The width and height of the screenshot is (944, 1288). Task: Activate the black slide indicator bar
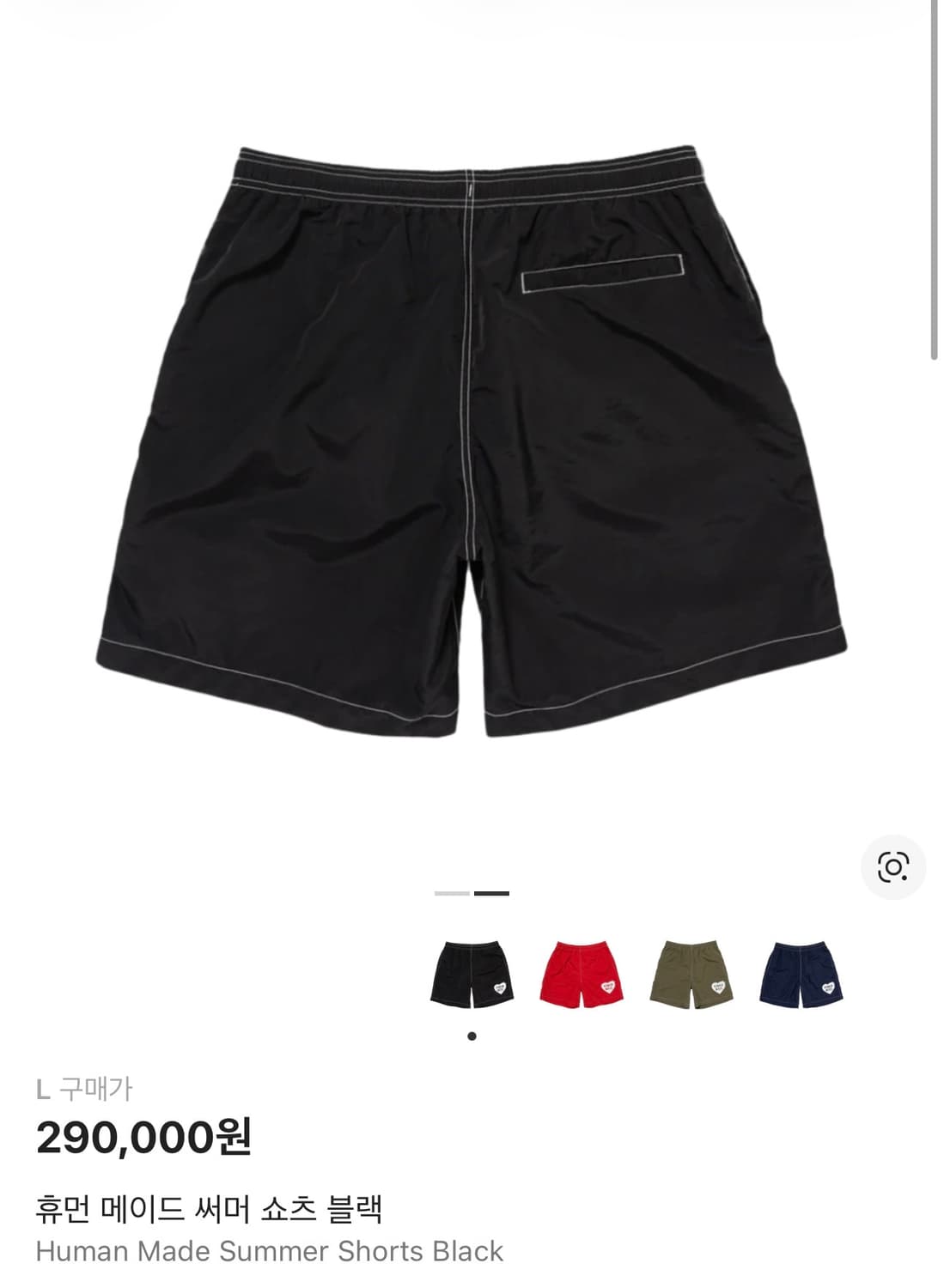click(490, 895)
